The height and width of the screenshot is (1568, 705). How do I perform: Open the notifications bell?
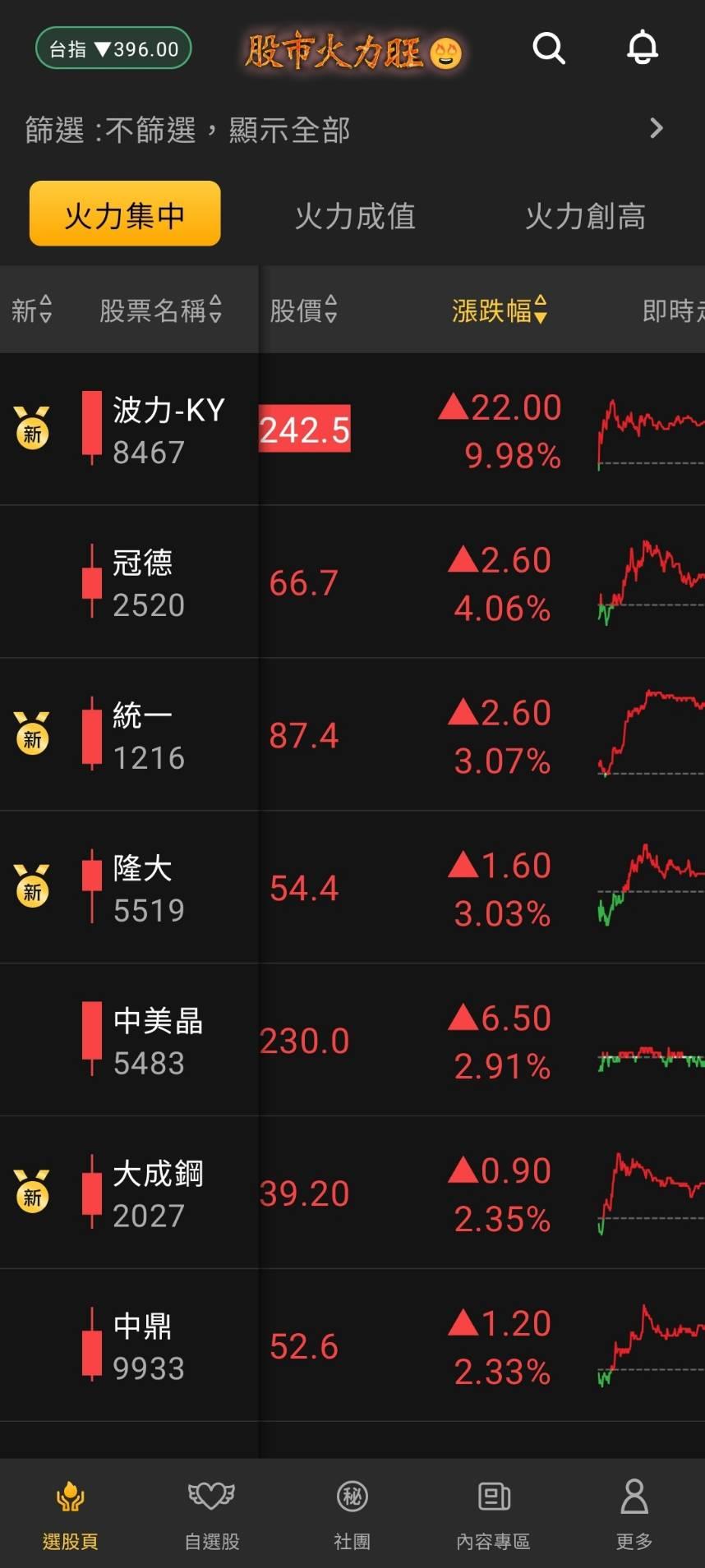tap(643, 48)
